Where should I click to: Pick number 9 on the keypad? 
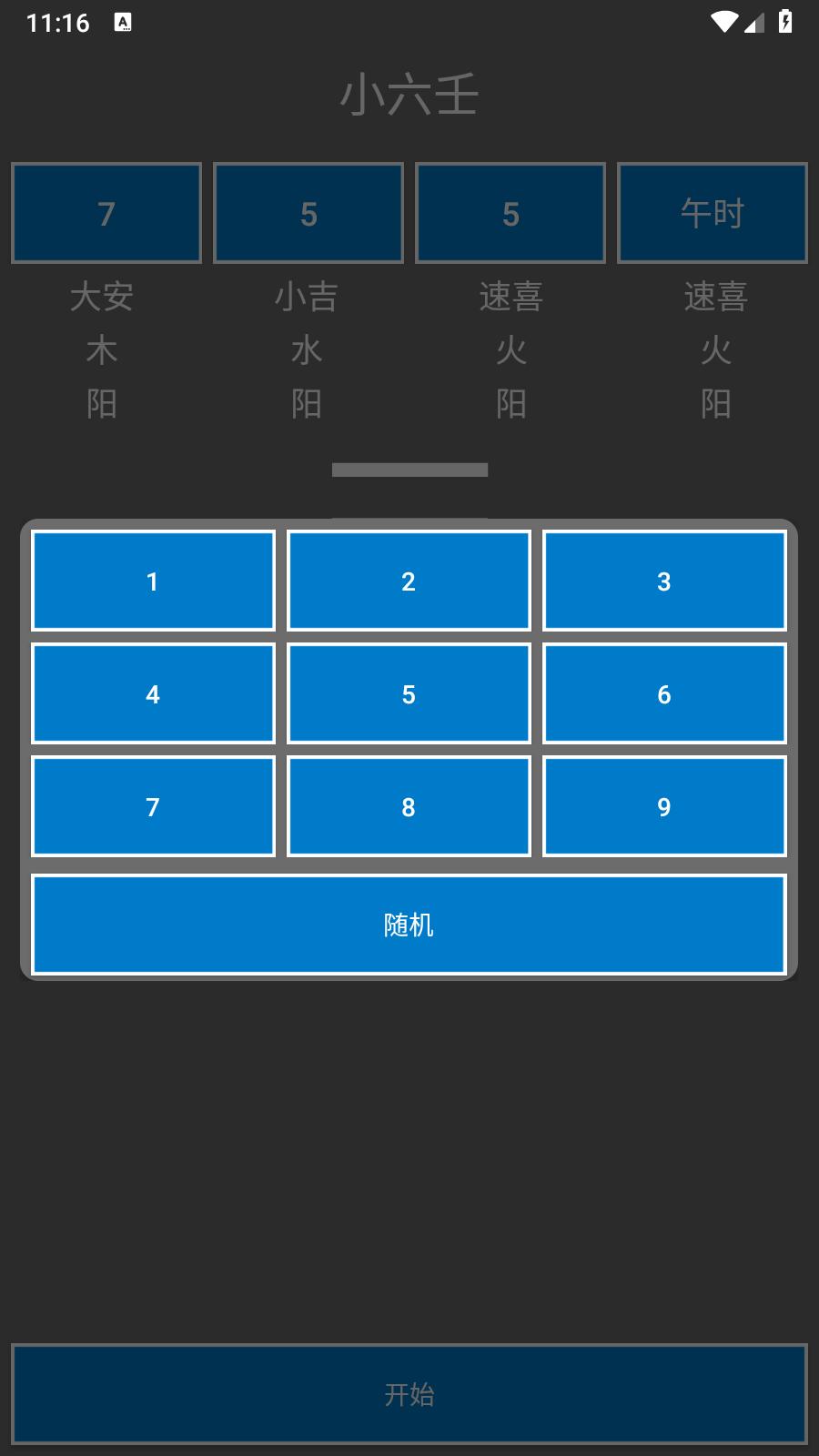pos(664,806)
